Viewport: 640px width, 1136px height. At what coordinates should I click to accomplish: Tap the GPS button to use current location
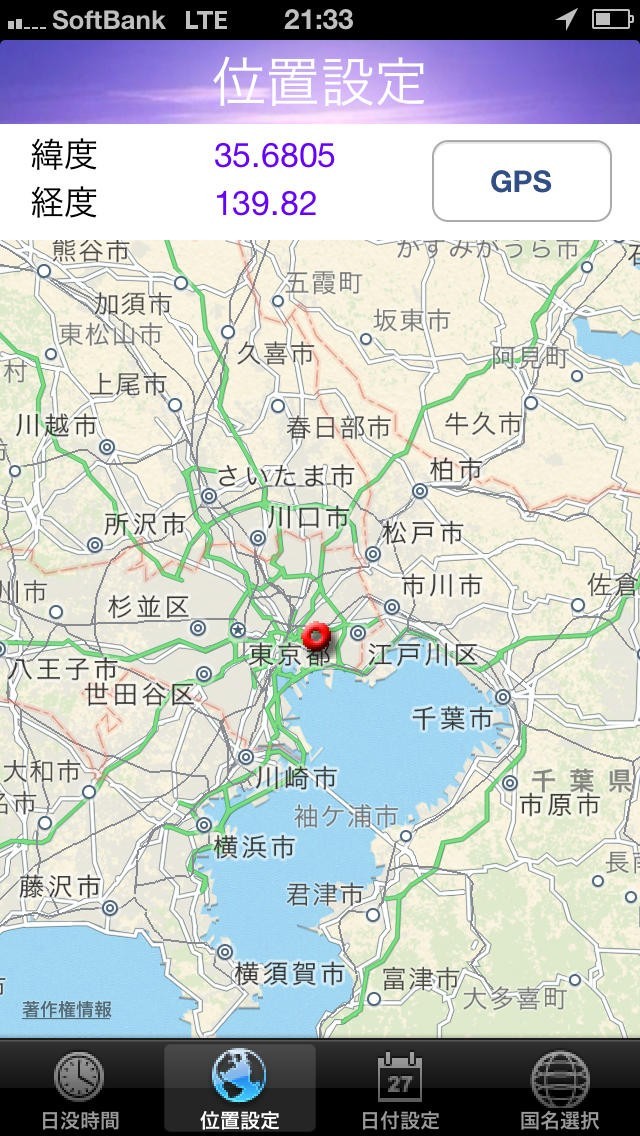pyautogui.click(x=521, y=181)
